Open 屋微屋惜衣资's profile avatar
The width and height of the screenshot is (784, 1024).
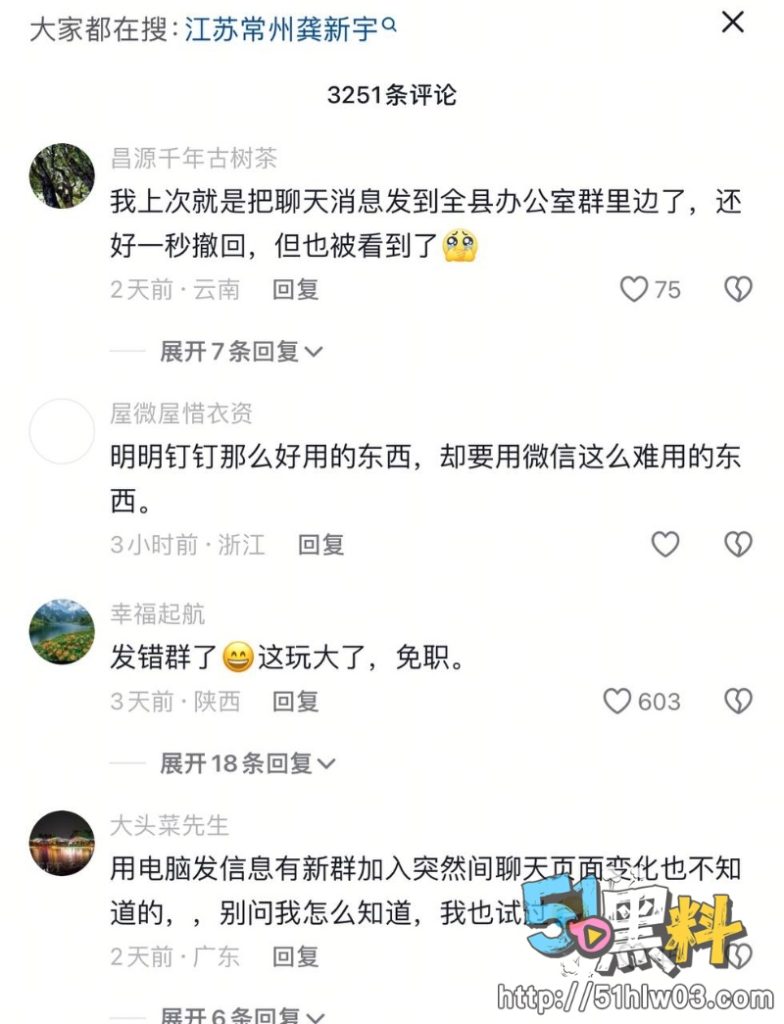coord(62,431)
